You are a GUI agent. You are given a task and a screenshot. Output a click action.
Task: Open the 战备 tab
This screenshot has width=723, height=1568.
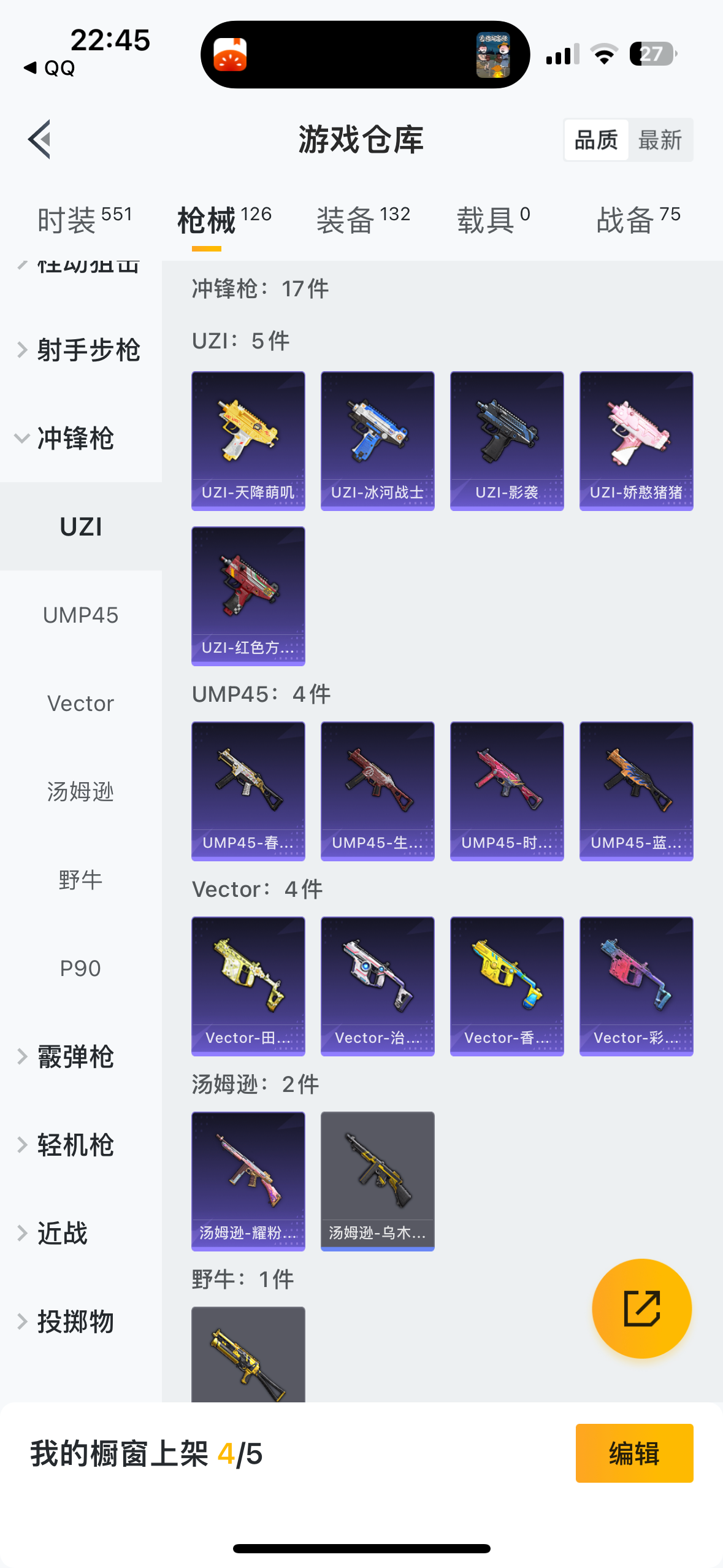pyautogui.click(x=638, y=220)
